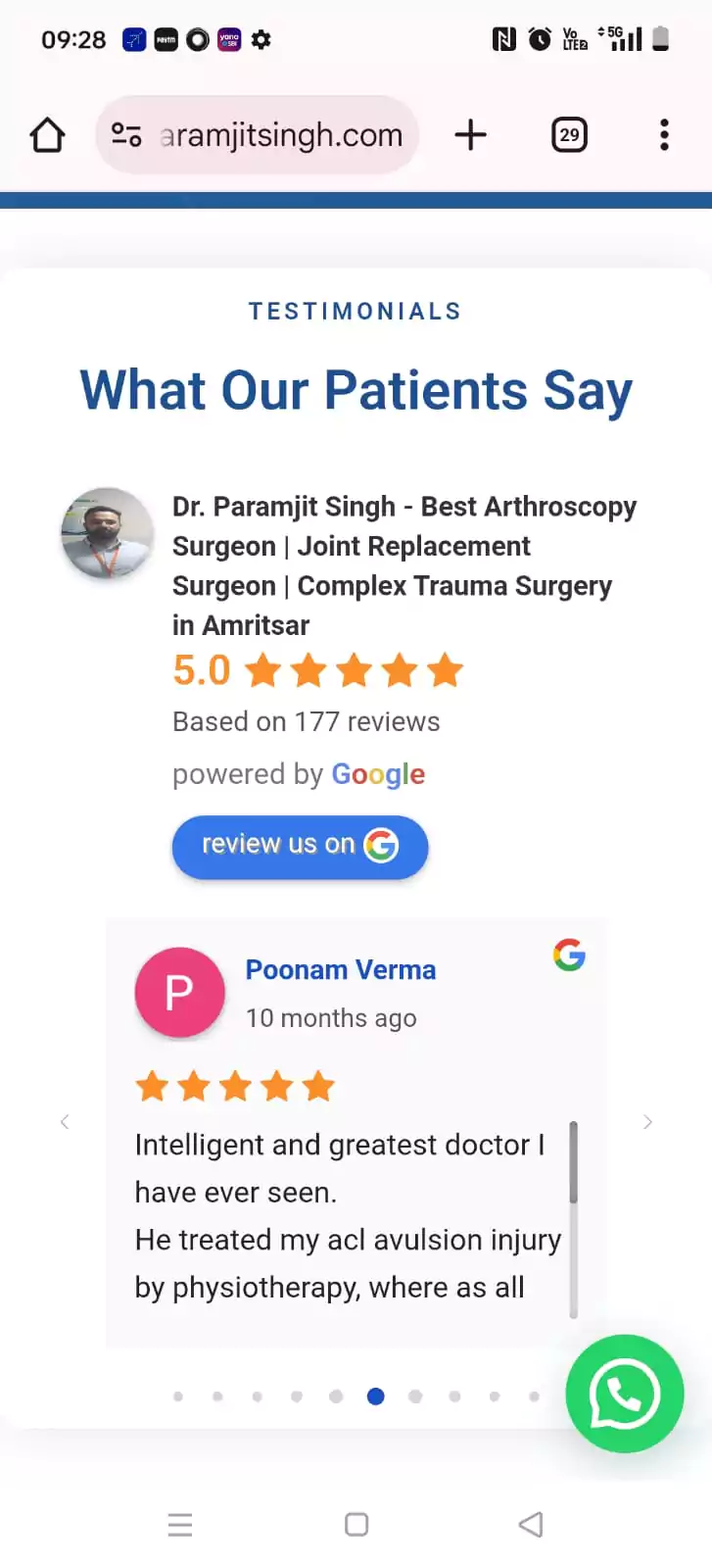Tap review us on Google button
This screenshot has width=712, height=1568.
pos(300,847)
